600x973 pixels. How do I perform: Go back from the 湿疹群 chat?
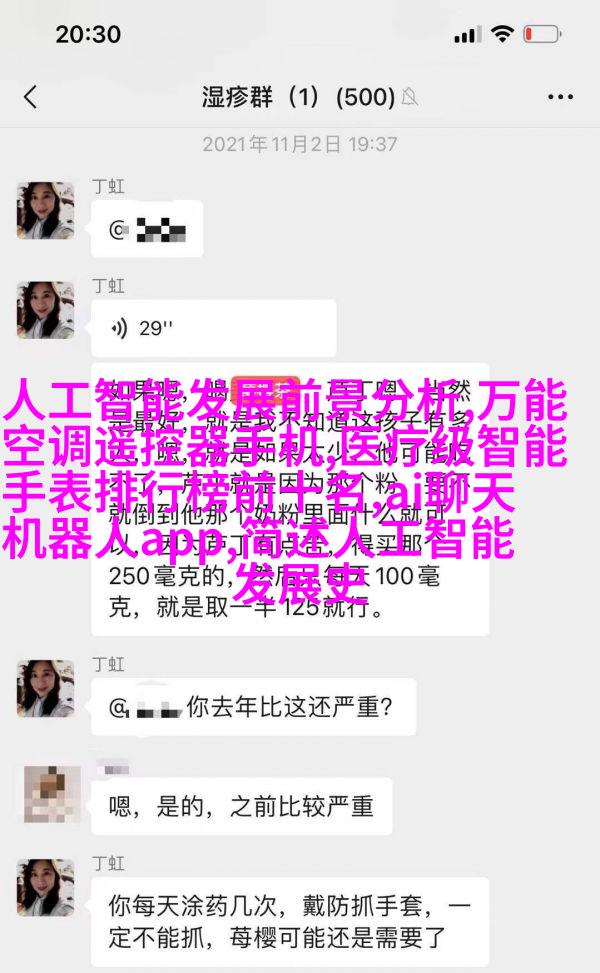tap(30, 97)
